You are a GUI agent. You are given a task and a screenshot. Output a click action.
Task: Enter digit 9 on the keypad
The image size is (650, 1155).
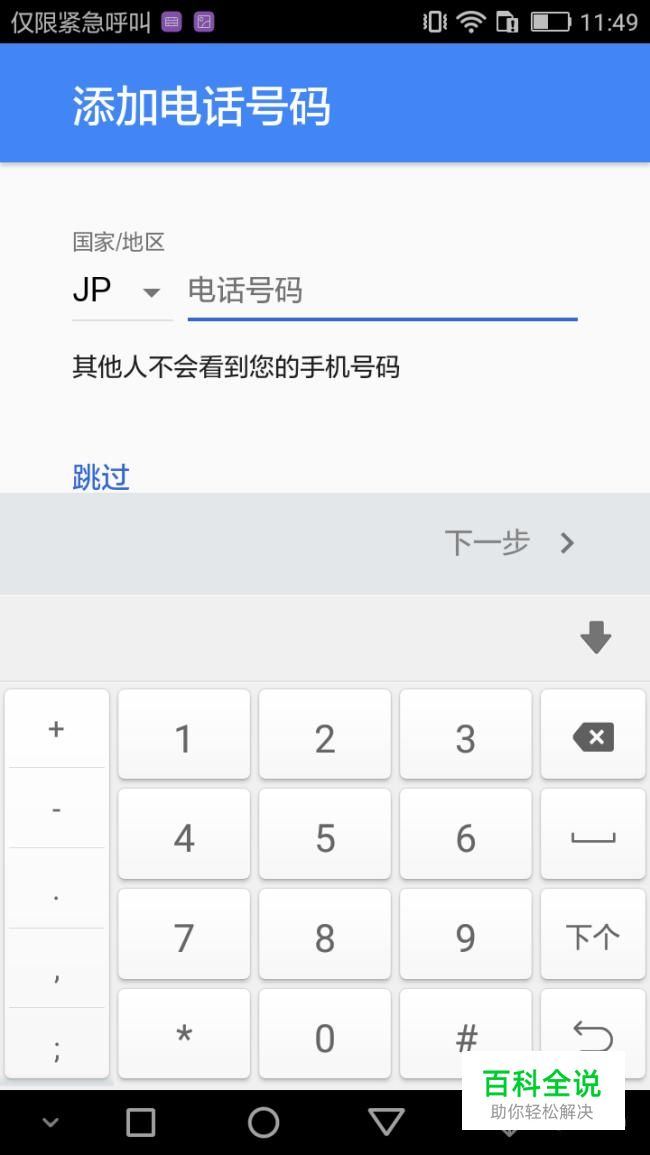click(465, 937)
